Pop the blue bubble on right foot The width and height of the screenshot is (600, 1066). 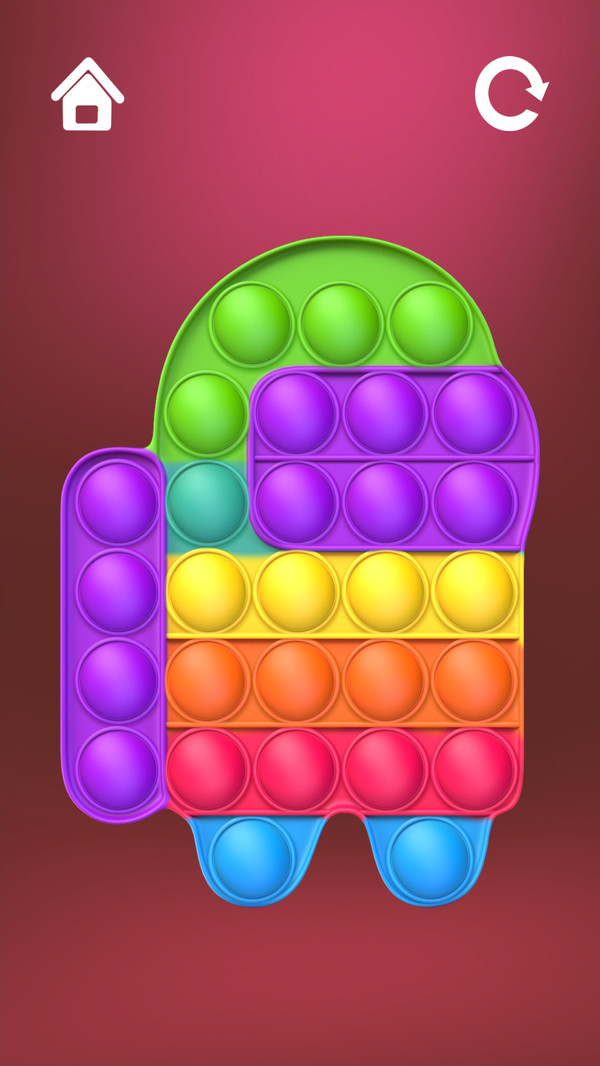coord(430,858)
